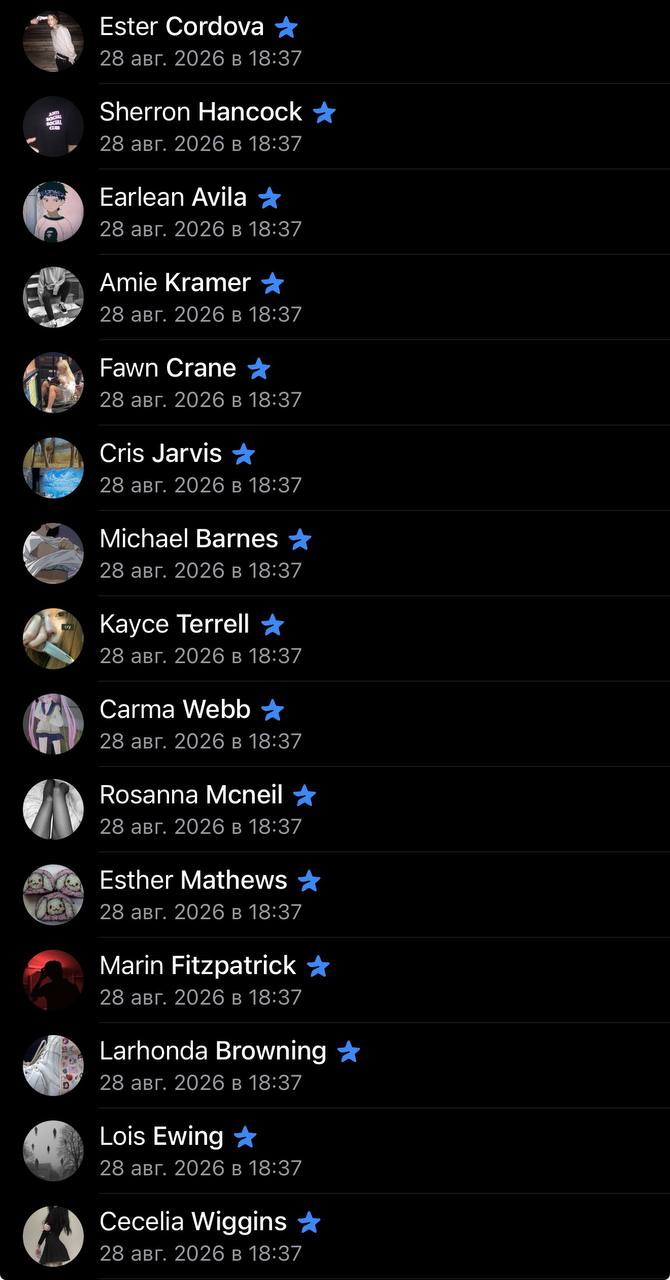View Fawn Crane's profile
670x1280 pixels.
click(x=335, y=383)
